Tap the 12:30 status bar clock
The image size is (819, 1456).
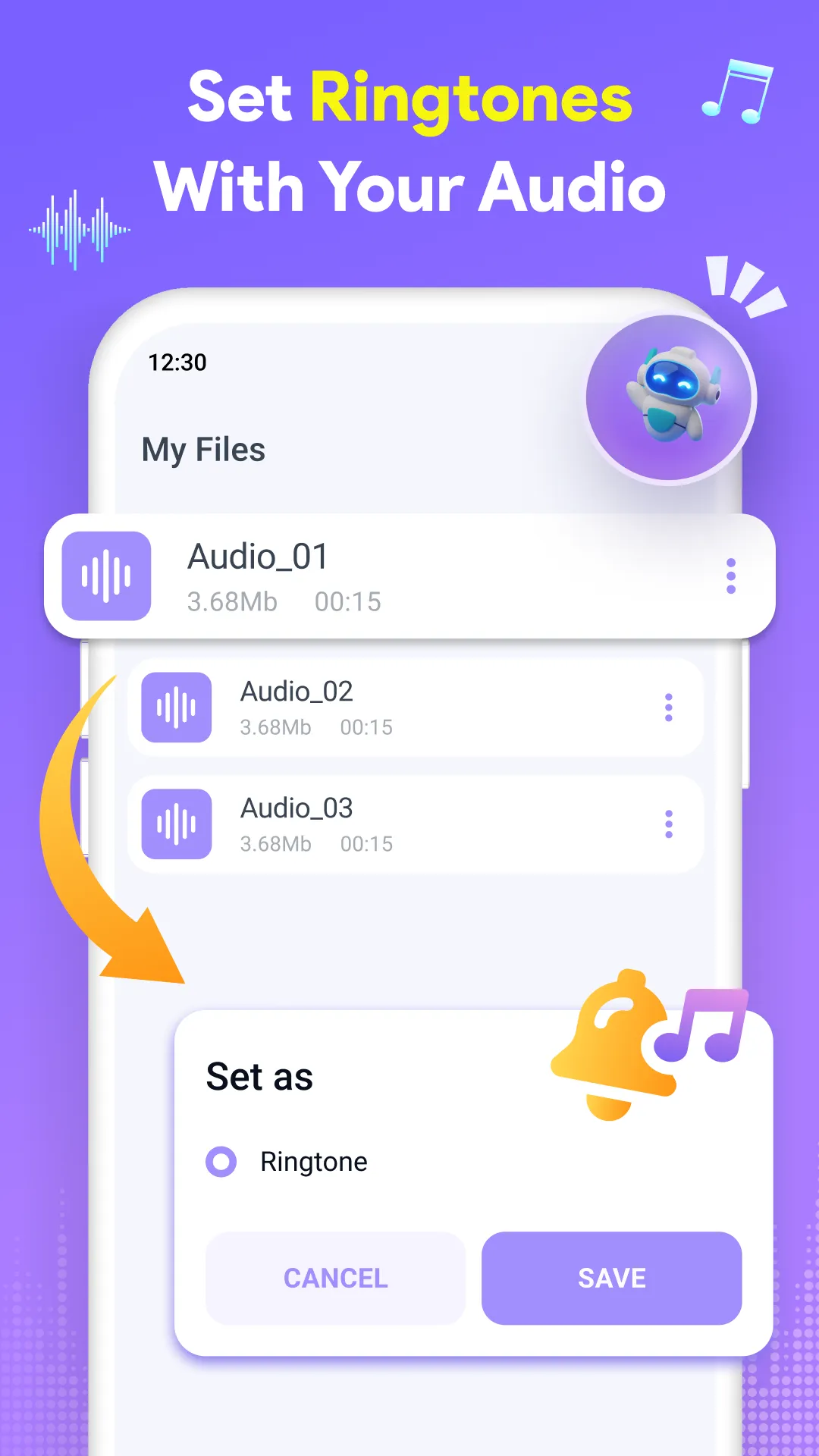(x=178, y=362)
